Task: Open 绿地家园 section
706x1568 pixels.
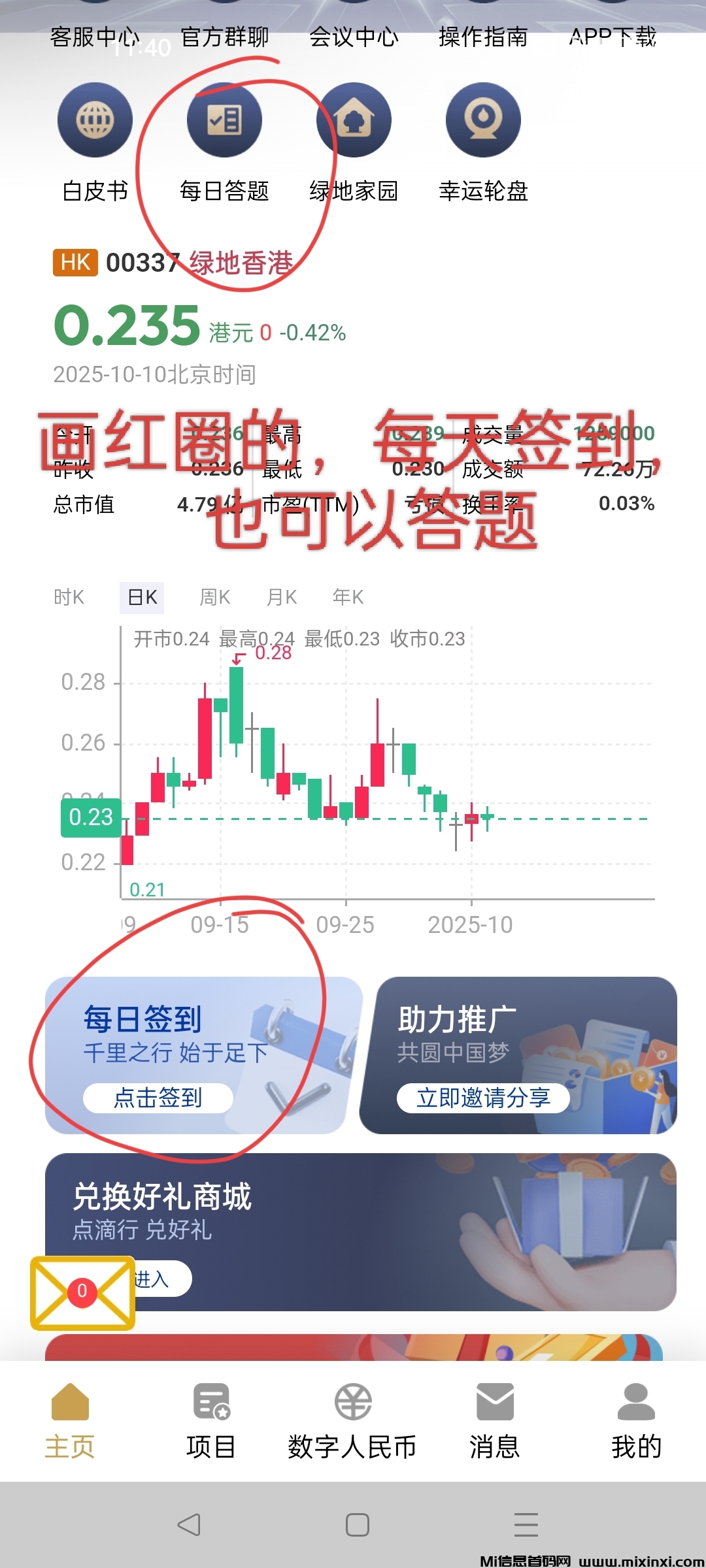Action: click(x=354, y=120)
